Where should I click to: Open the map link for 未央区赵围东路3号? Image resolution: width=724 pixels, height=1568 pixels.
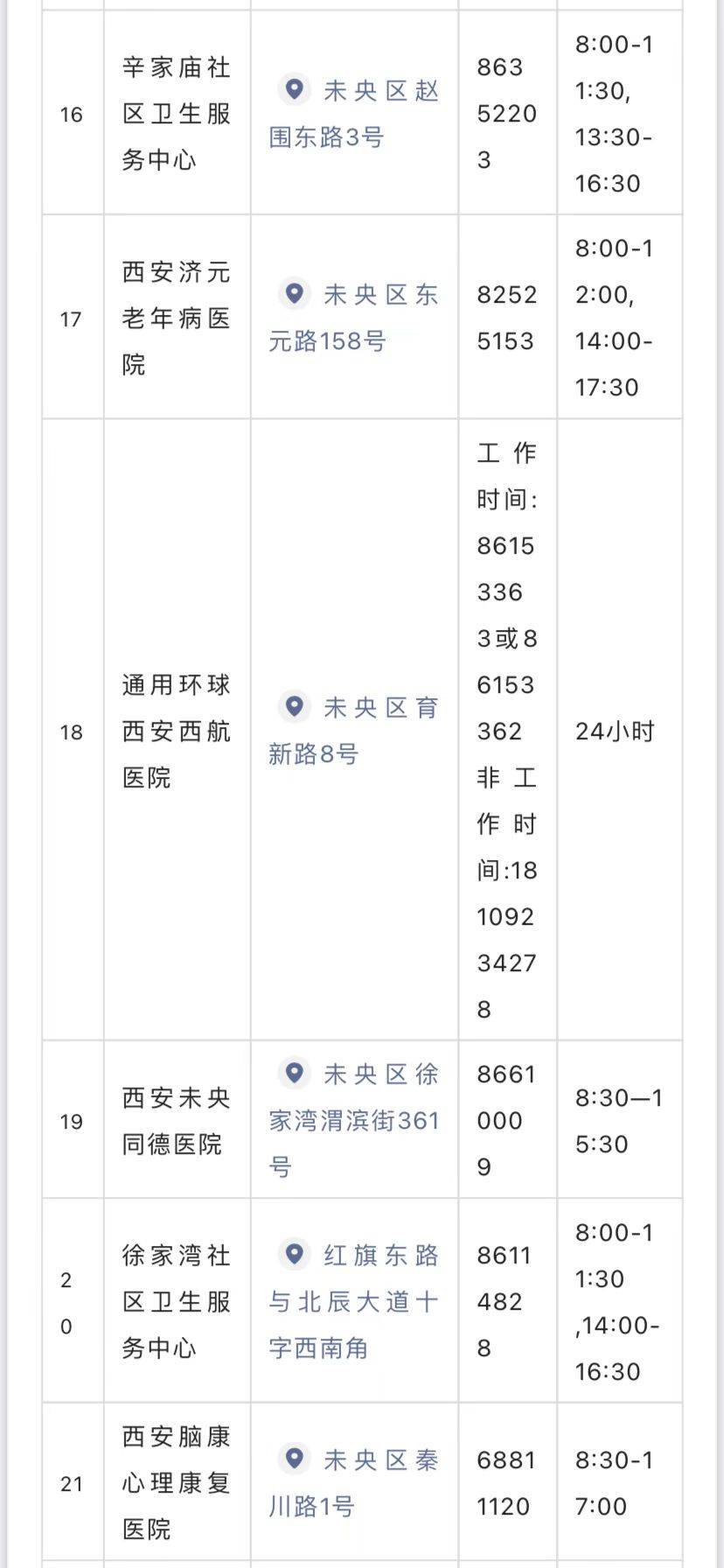[x=354, y=114]
